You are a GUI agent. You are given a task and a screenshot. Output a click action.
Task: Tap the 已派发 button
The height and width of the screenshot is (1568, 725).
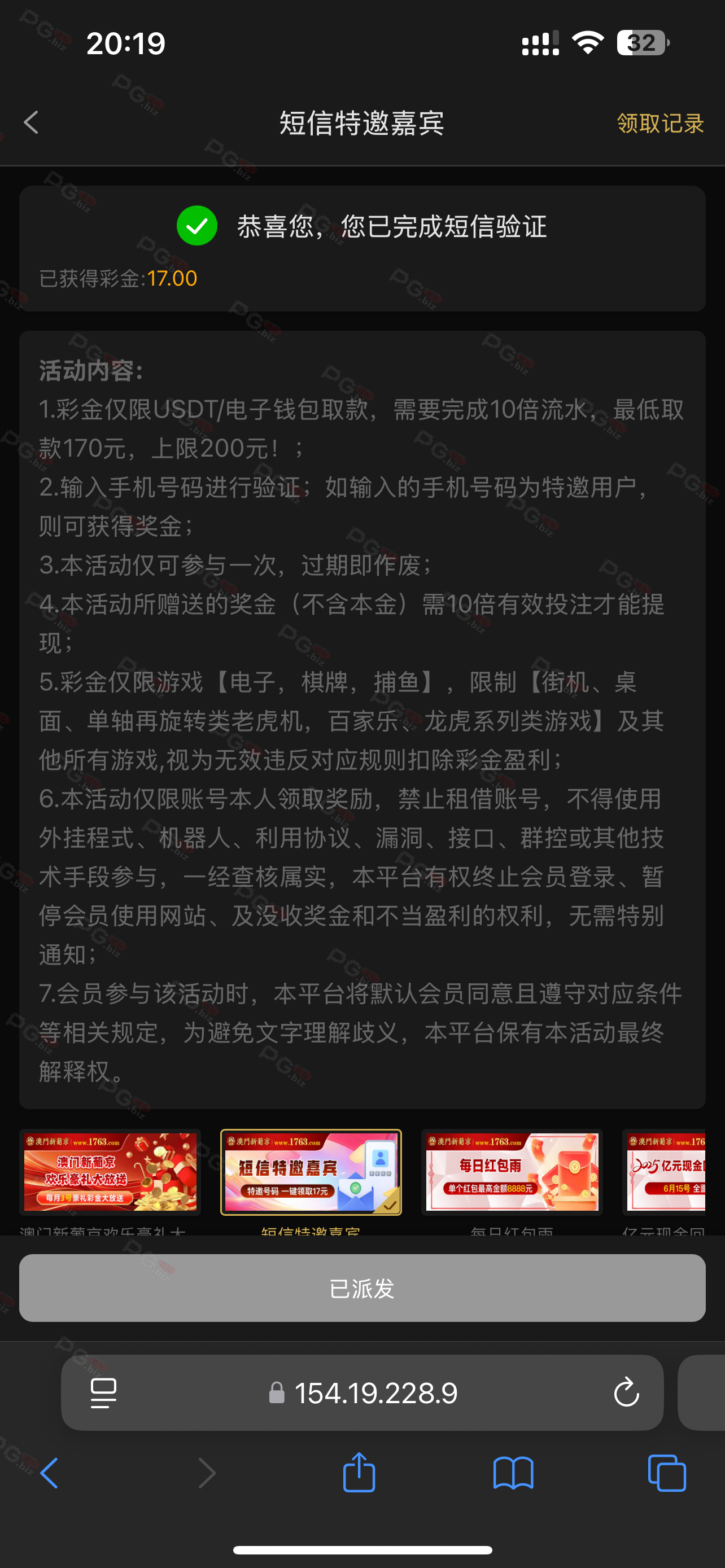pyautogui.click(x=362, y=1288)
